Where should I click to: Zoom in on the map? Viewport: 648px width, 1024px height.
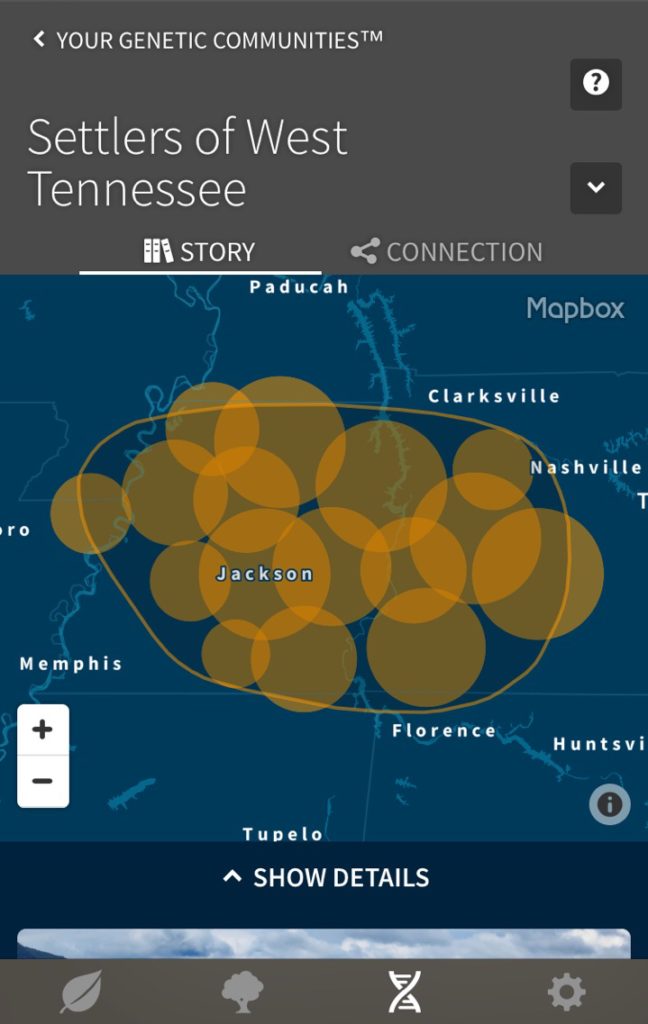click(x=43, y=729)
